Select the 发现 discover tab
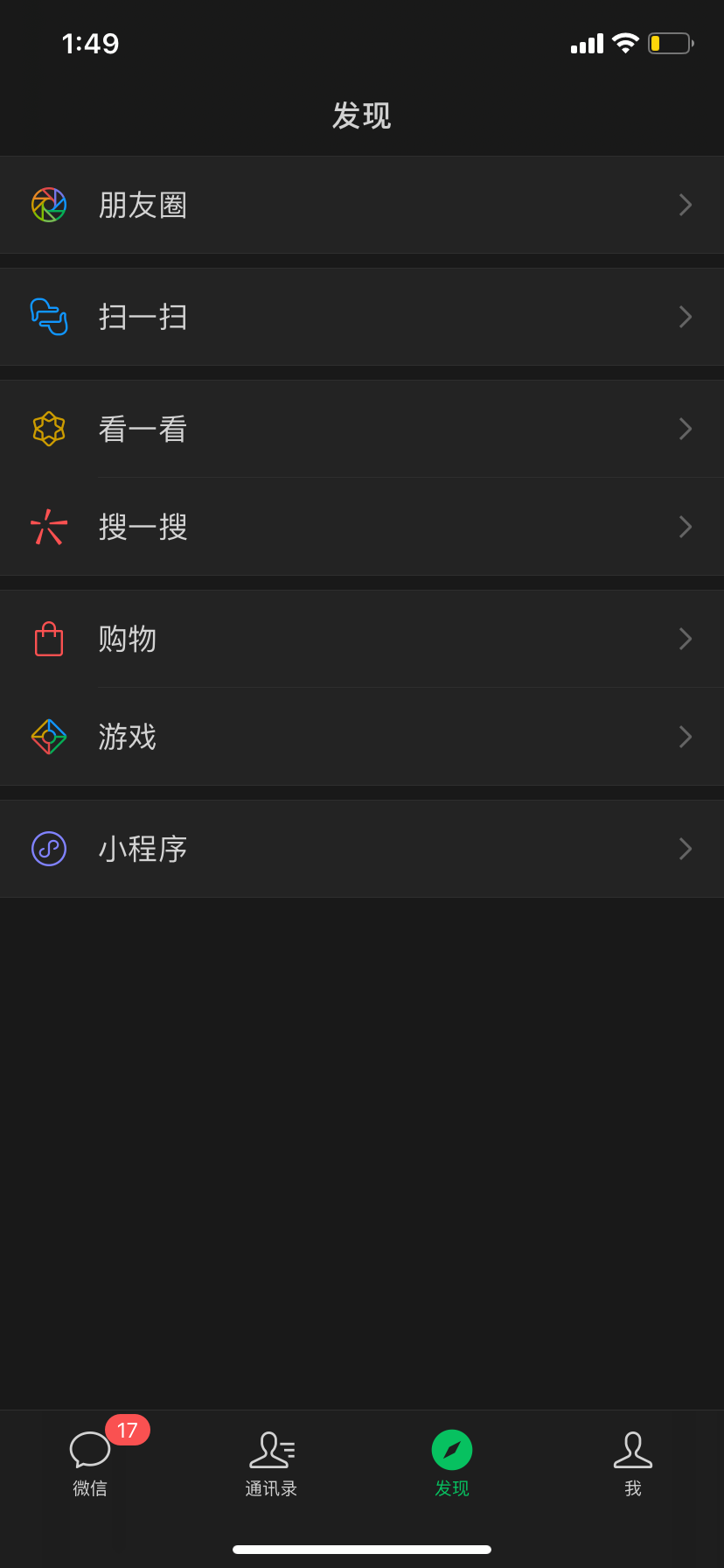The height and width of the screenshot is (1568, 724). coord(452,1463)
